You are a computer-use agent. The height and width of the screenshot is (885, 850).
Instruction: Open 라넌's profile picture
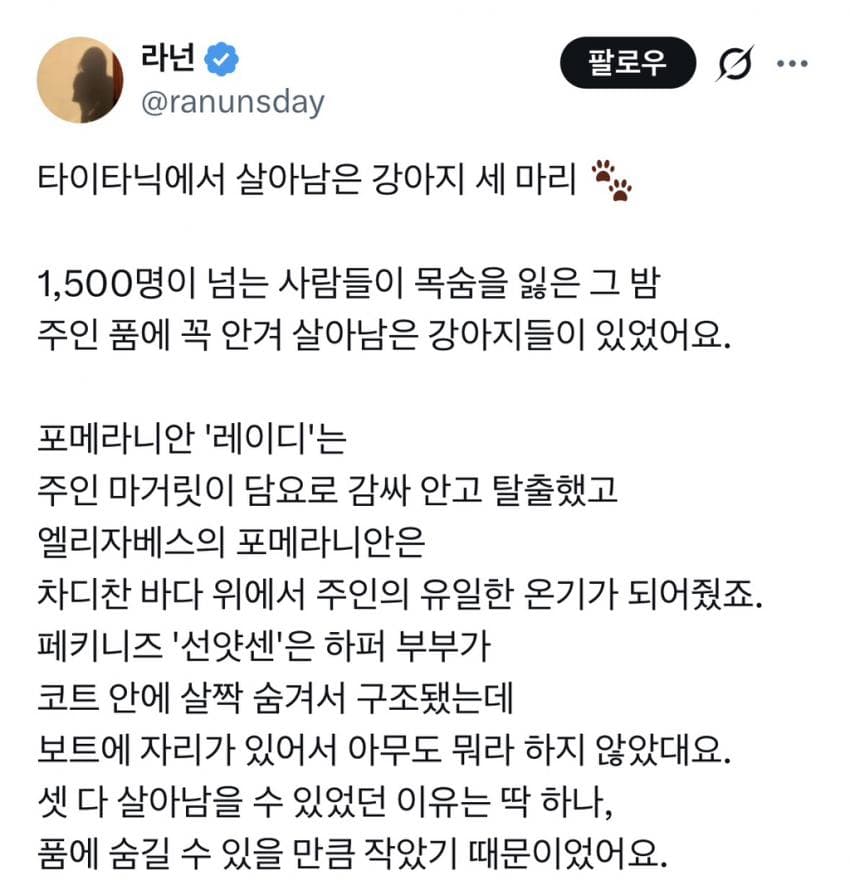80,80
